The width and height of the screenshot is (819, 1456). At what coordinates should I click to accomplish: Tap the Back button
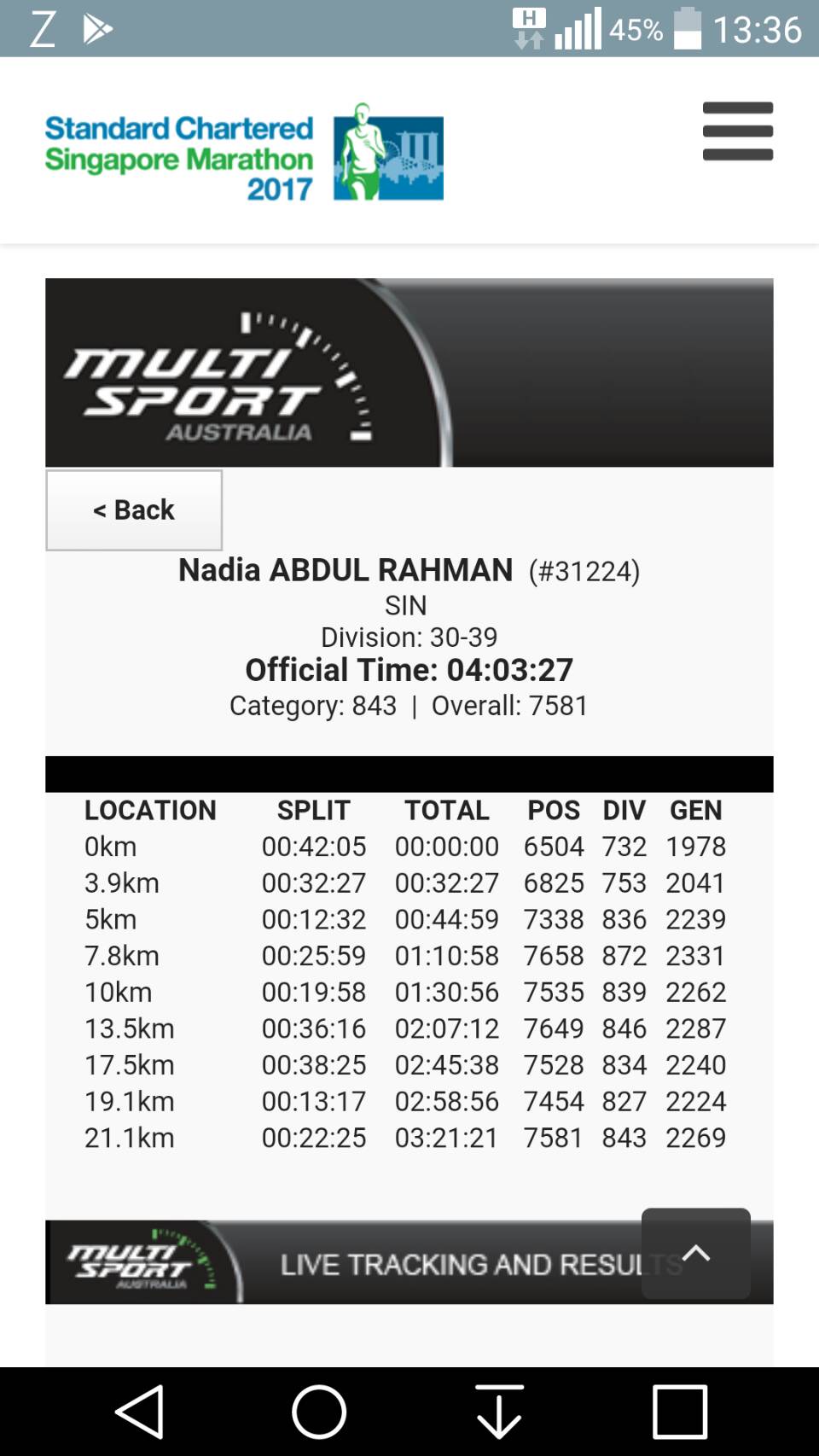[x=134, y=510]
